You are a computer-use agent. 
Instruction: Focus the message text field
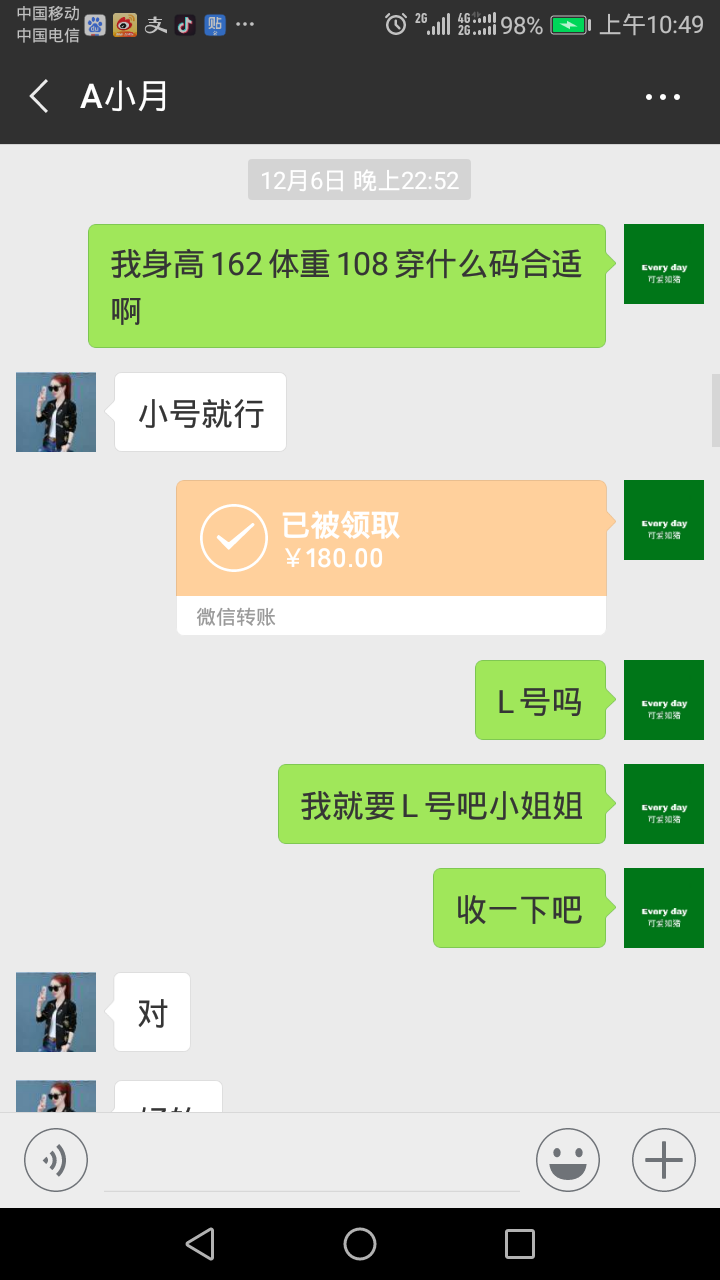311,1162
